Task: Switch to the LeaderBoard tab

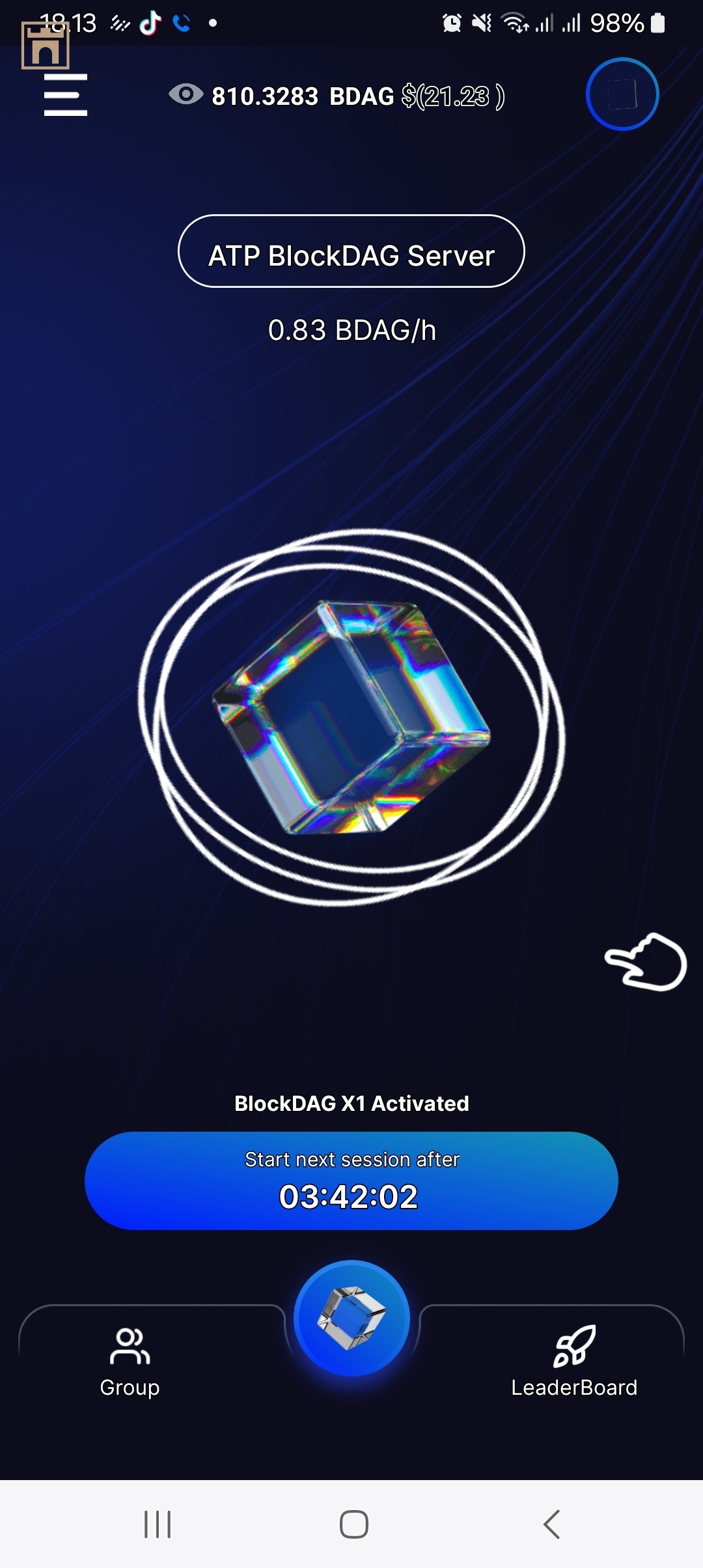Action: pyautogui.click(x=573, y=1362)
